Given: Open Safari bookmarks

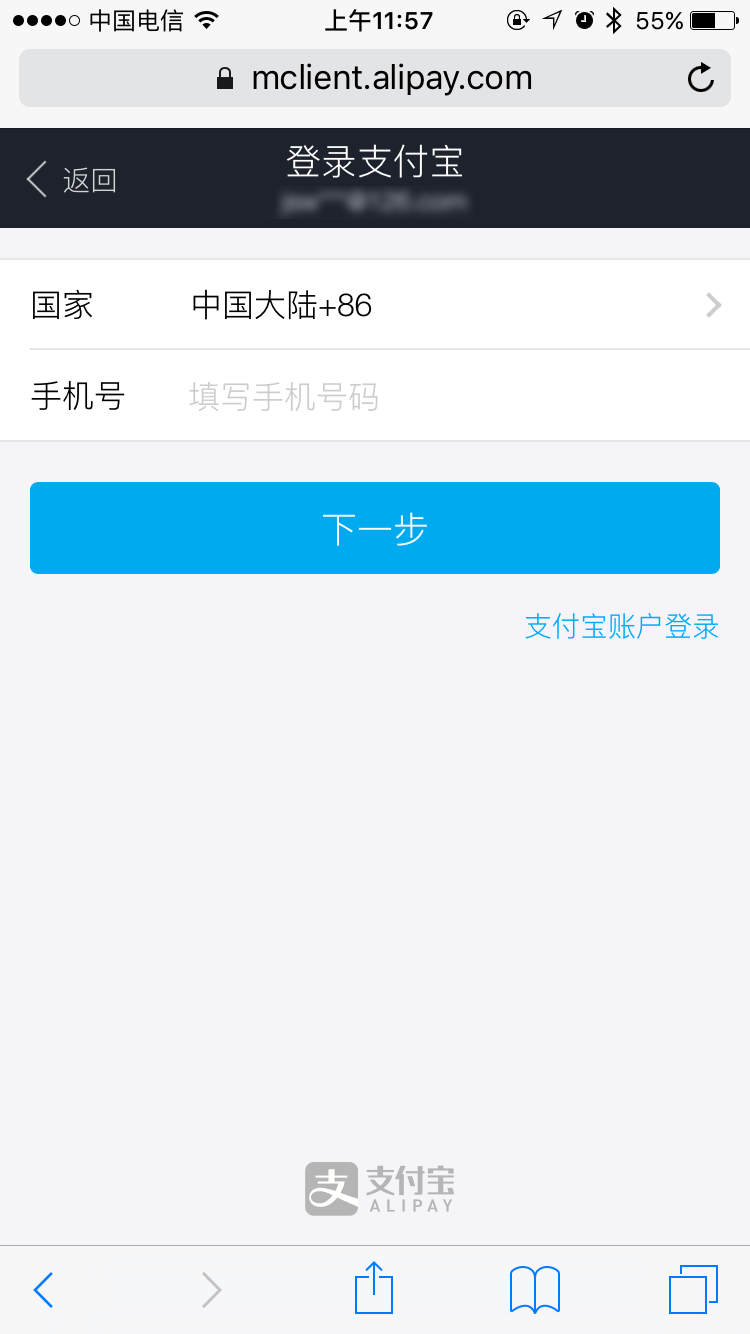Looking at the screenshot, I should coord(535,1290).
